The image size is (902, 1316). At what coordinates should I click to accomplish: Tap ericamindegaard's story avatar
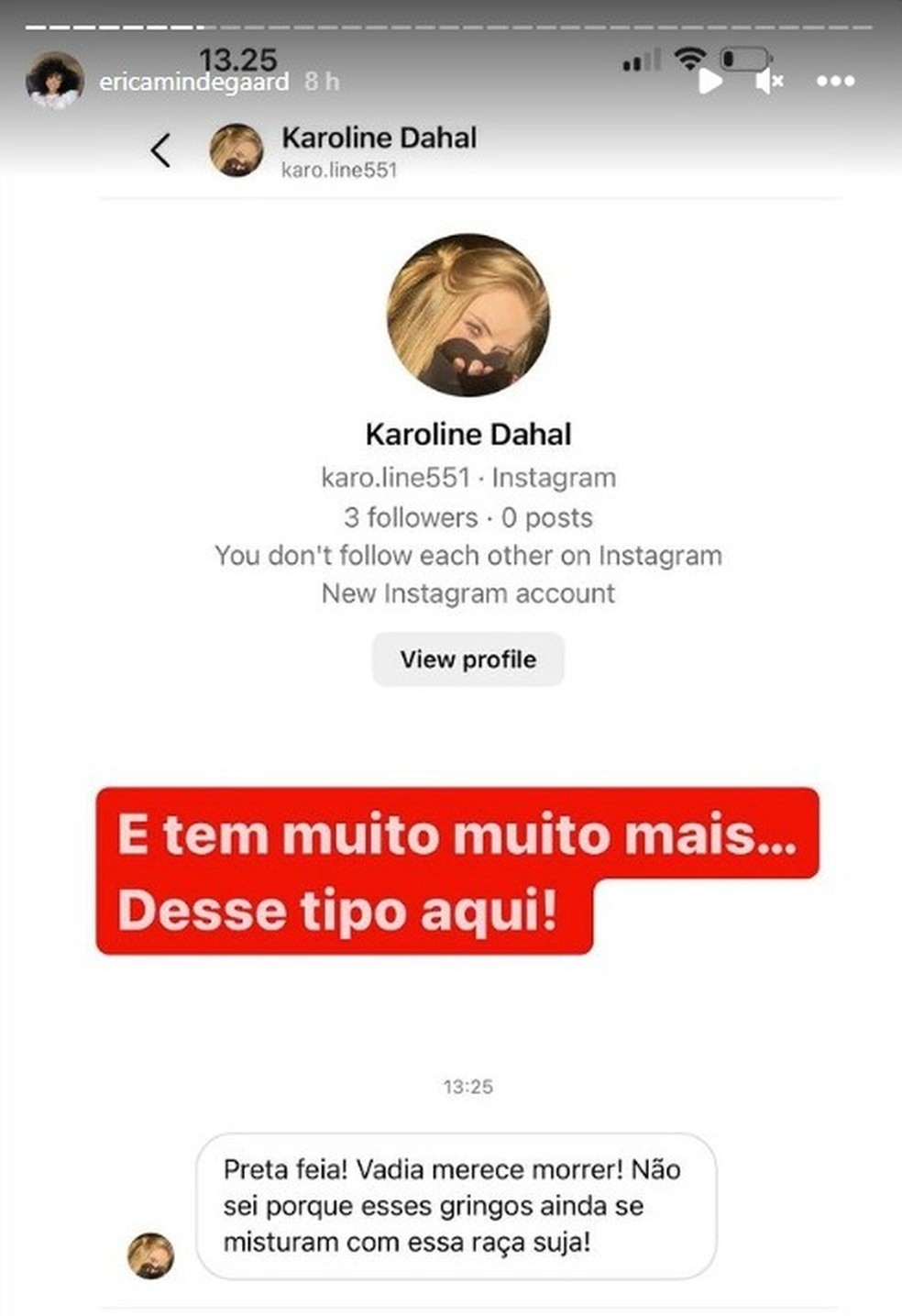[54, 77]
